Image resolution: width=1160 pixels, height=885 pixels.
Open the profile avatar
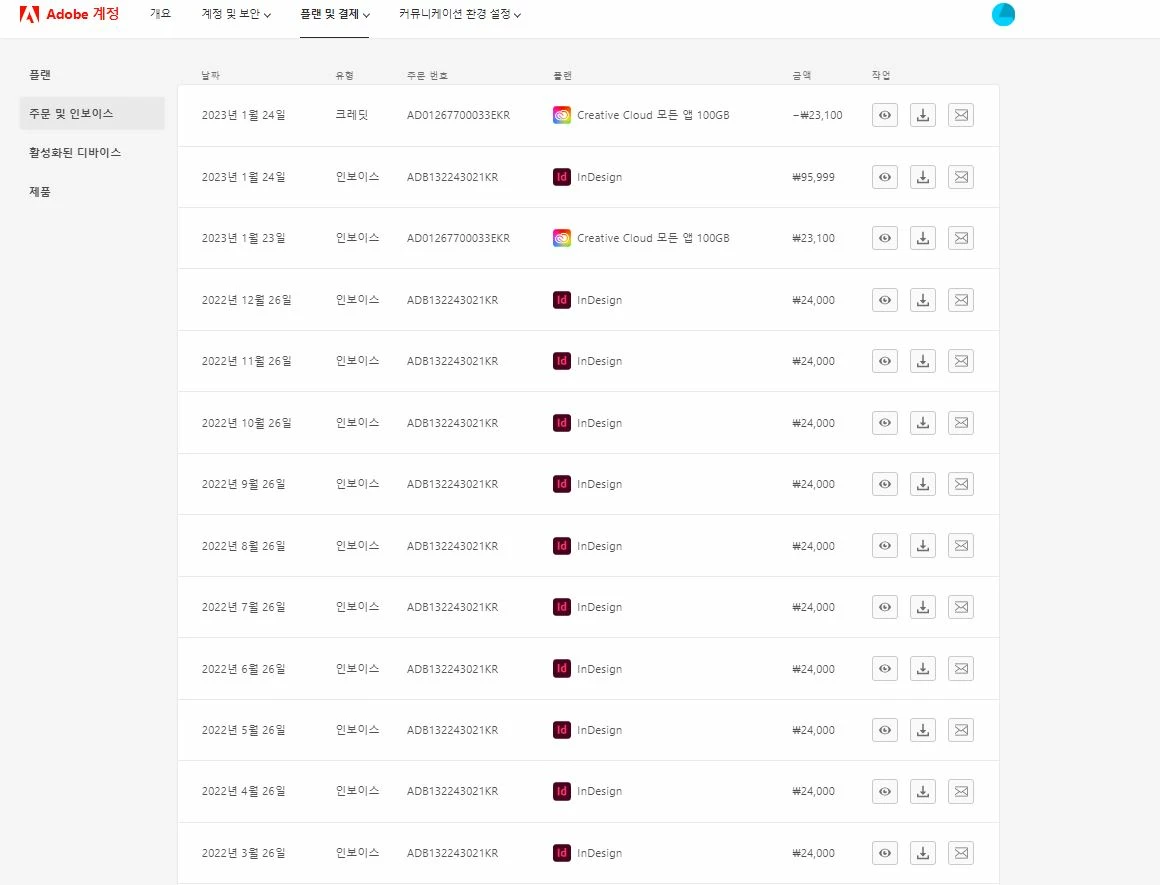(1003, 15)
